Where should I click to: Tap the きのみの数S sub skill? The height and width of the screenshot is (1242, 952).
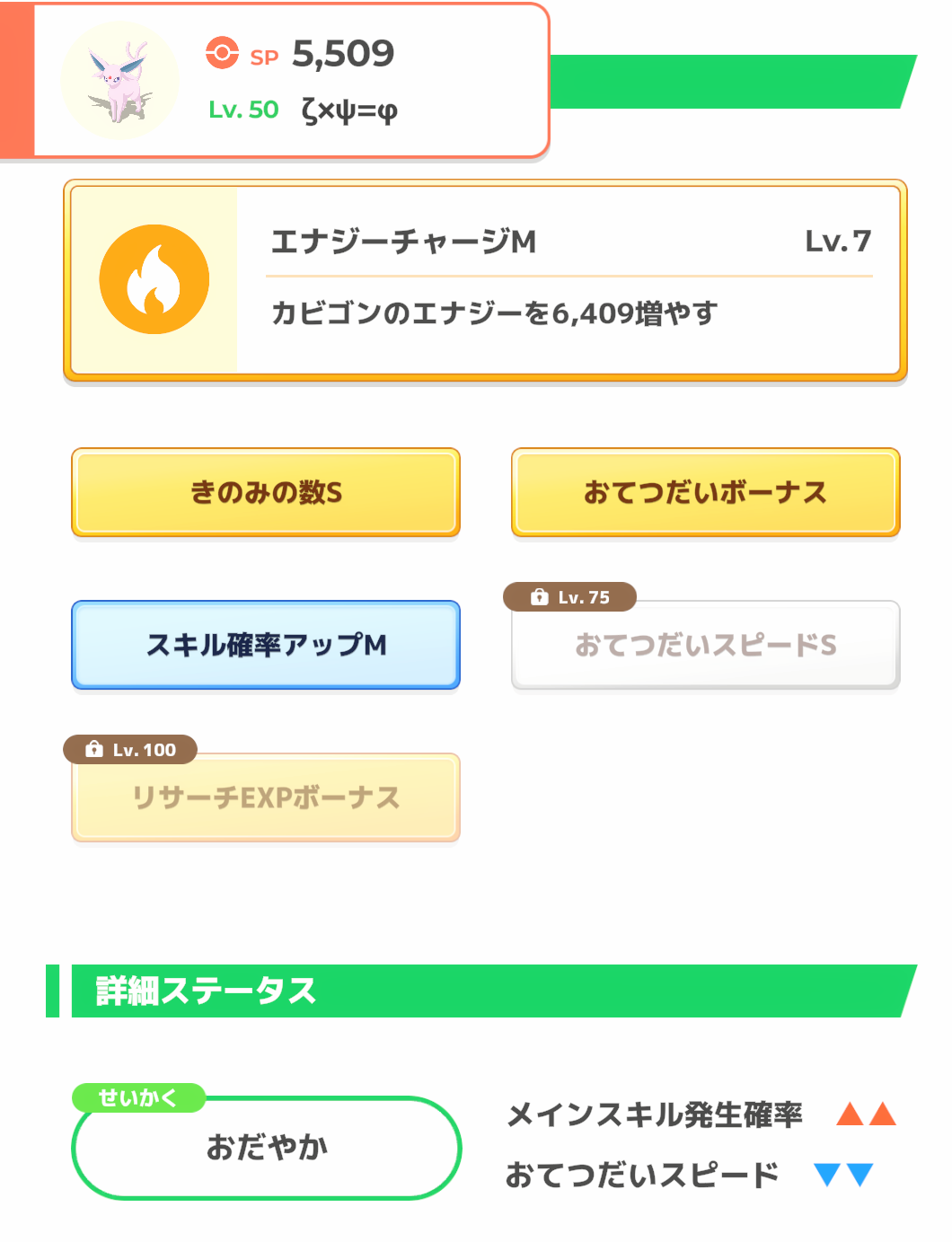[x=266, y=492]
